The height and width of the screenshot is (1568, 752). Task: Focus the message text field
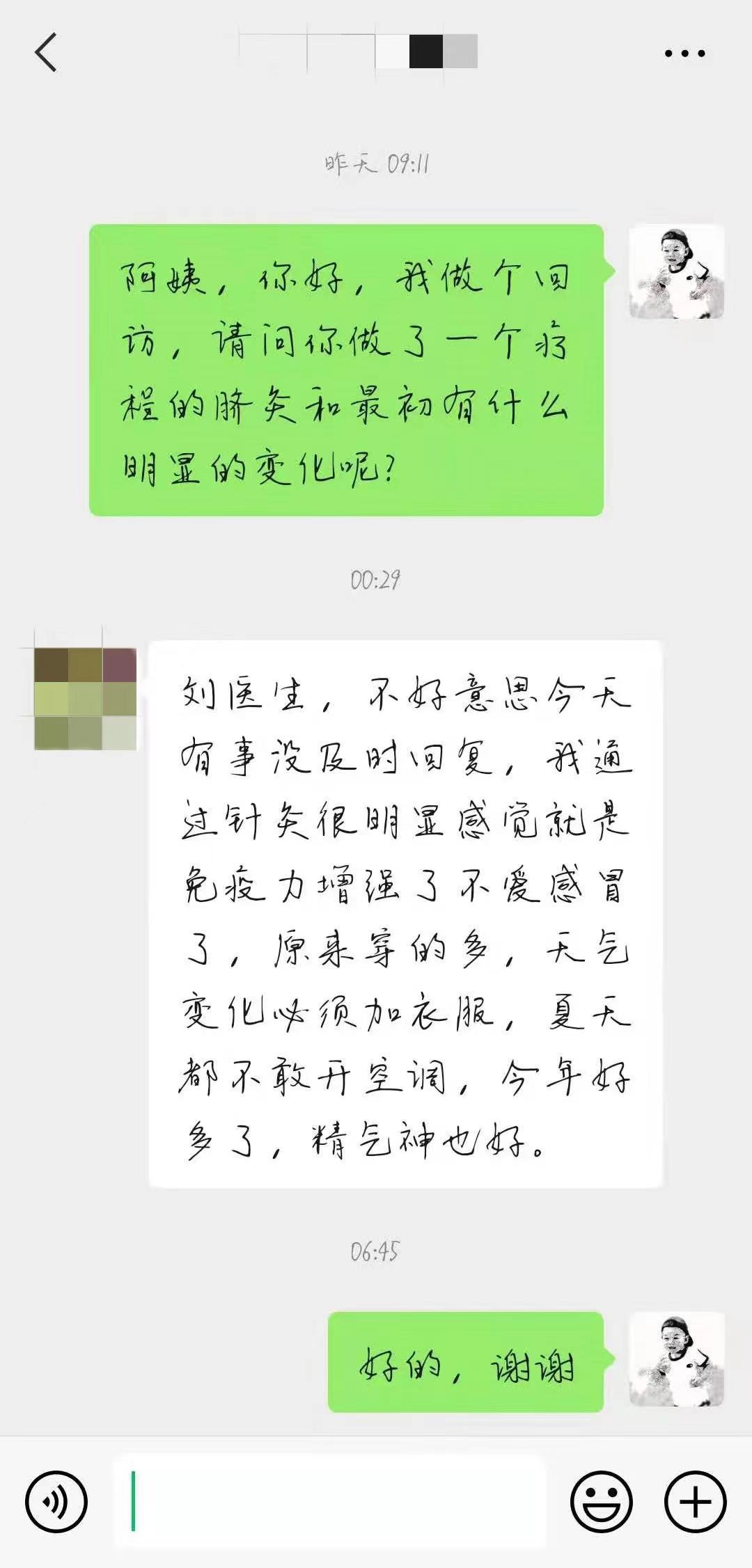point(331,1501)
